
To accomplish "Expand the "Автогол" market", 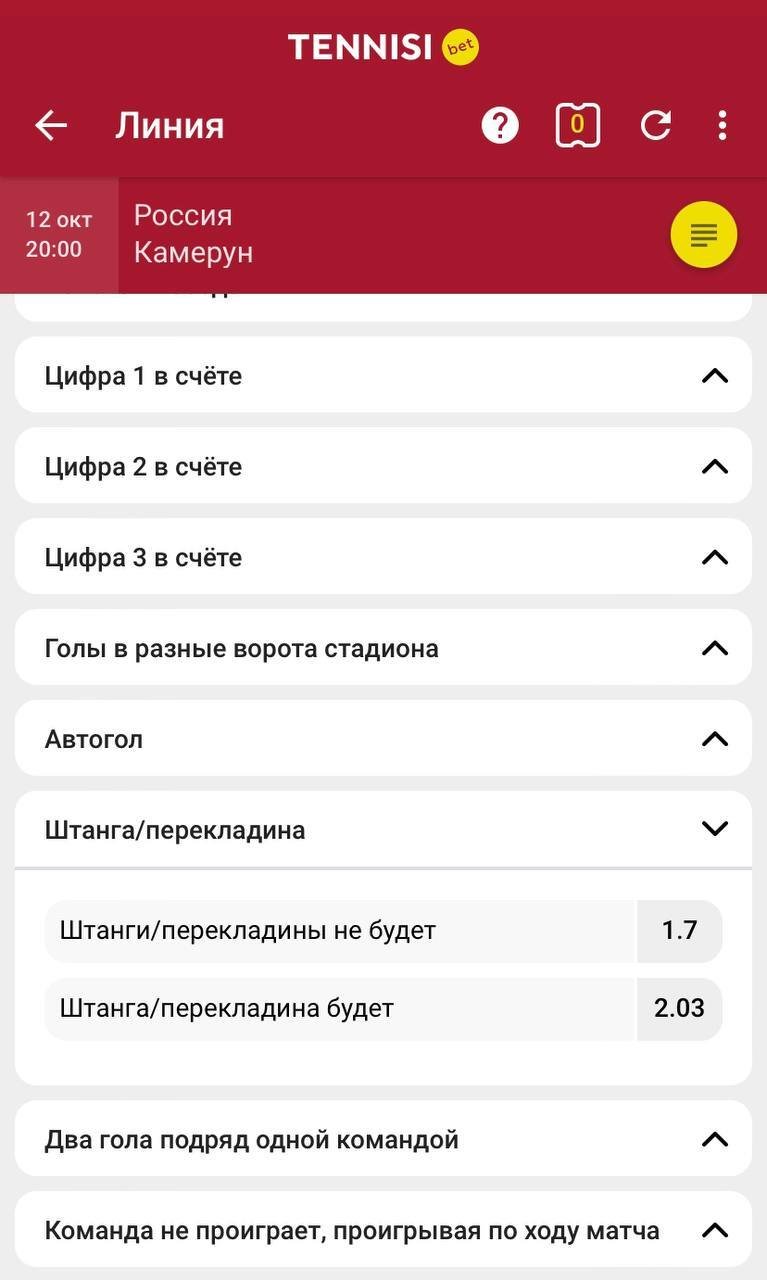I will click(383, 739).
